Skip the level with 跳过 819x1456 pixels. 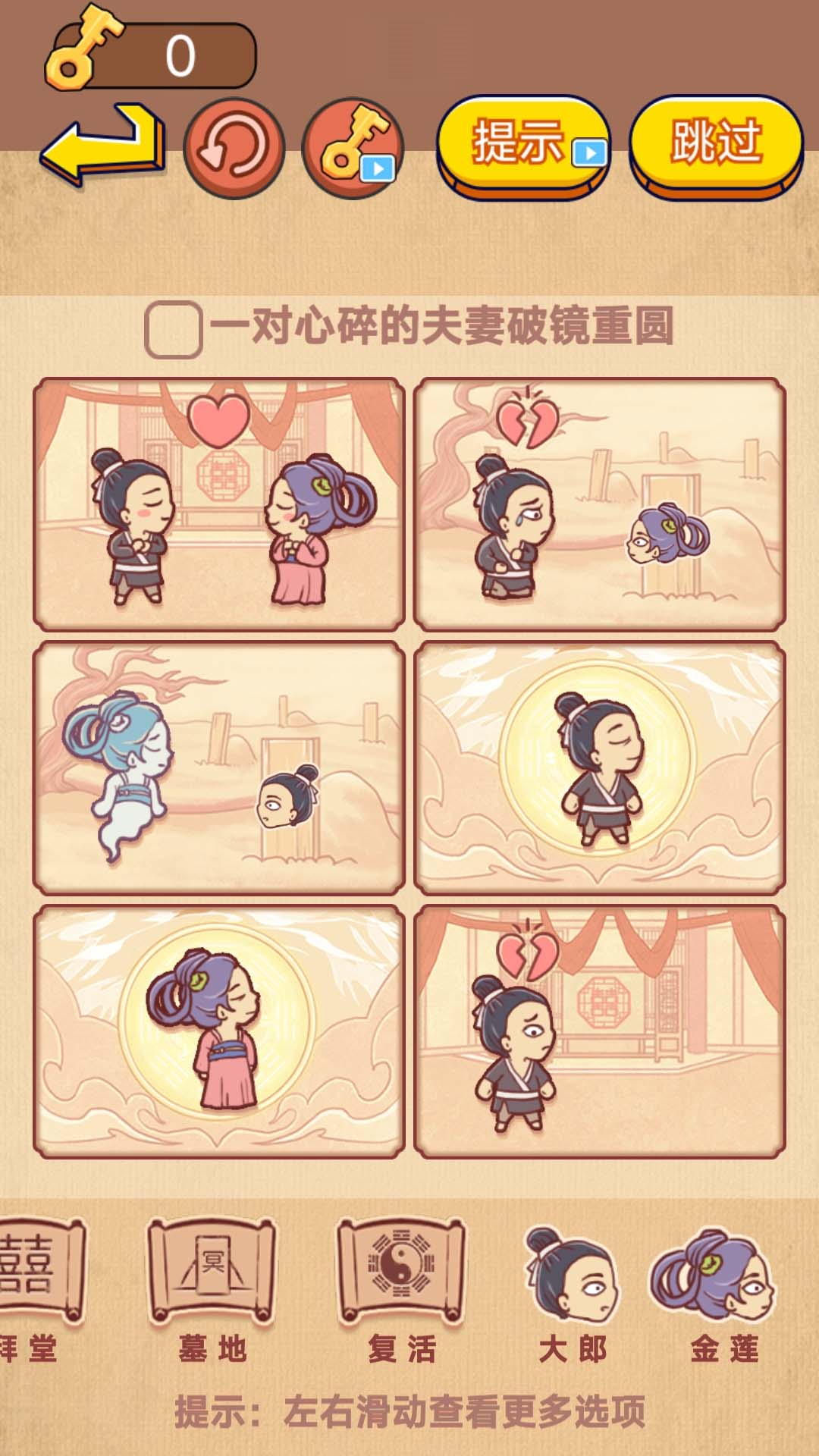[715, 144]
